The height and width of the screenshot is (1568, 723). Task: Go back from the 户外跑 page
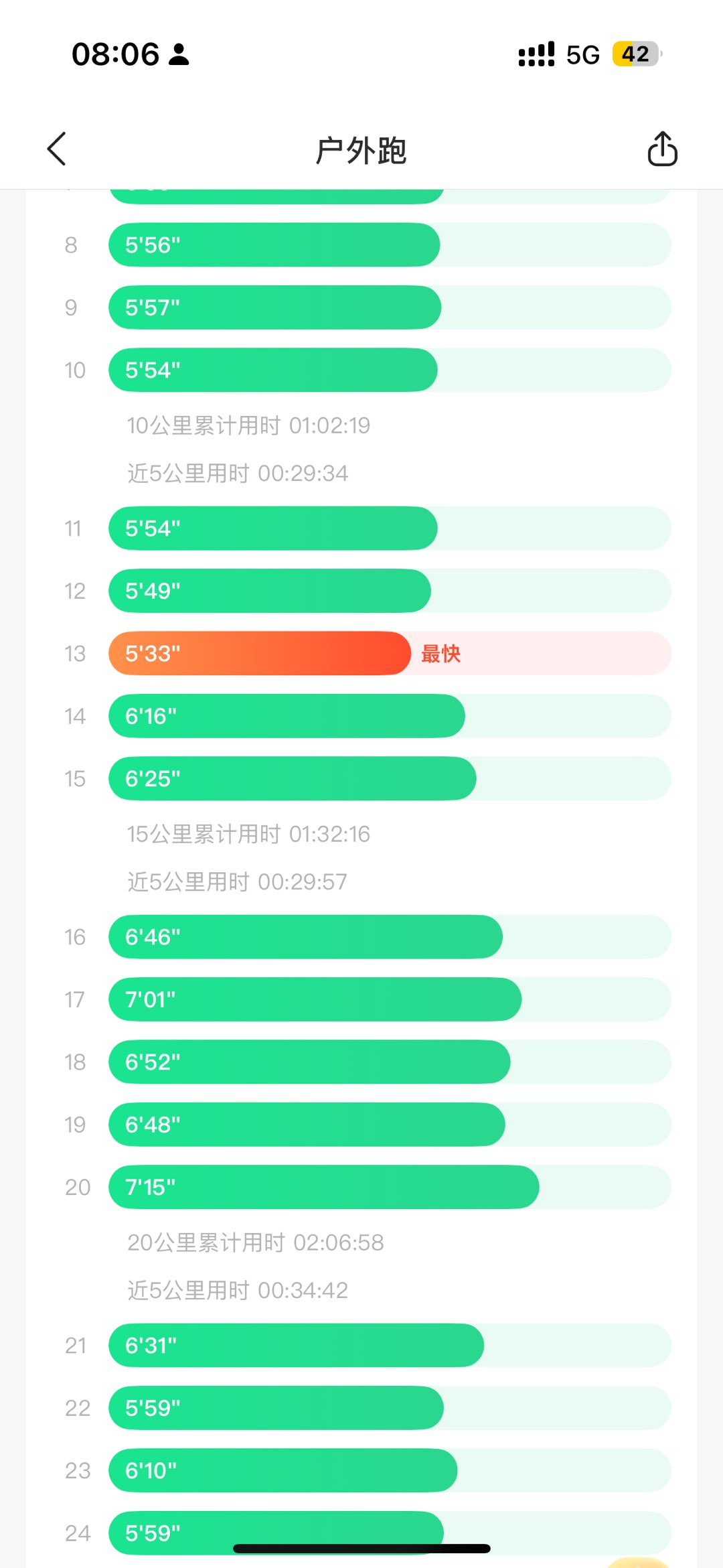[57, 149]
